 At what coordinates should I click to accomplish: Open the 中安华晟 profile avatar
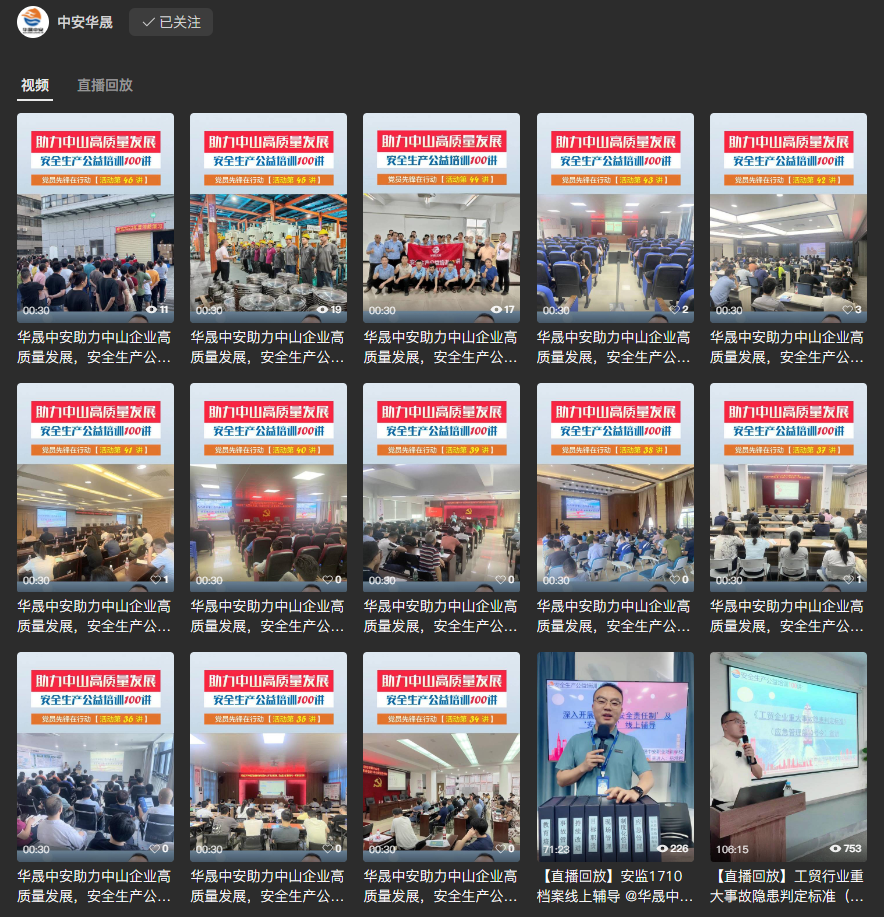pos(33,22)
